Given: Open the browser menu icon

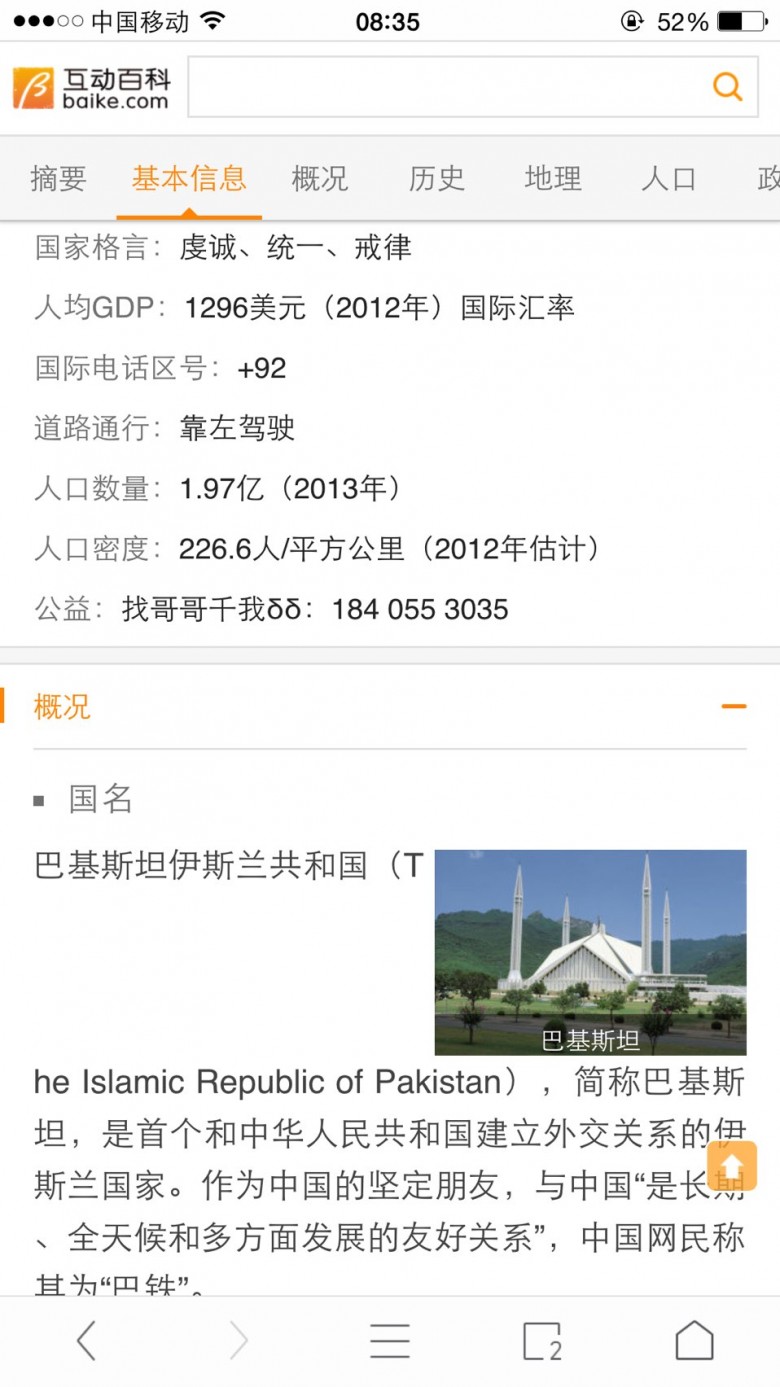Looking at the screenshot, I should pos(390,1340).
